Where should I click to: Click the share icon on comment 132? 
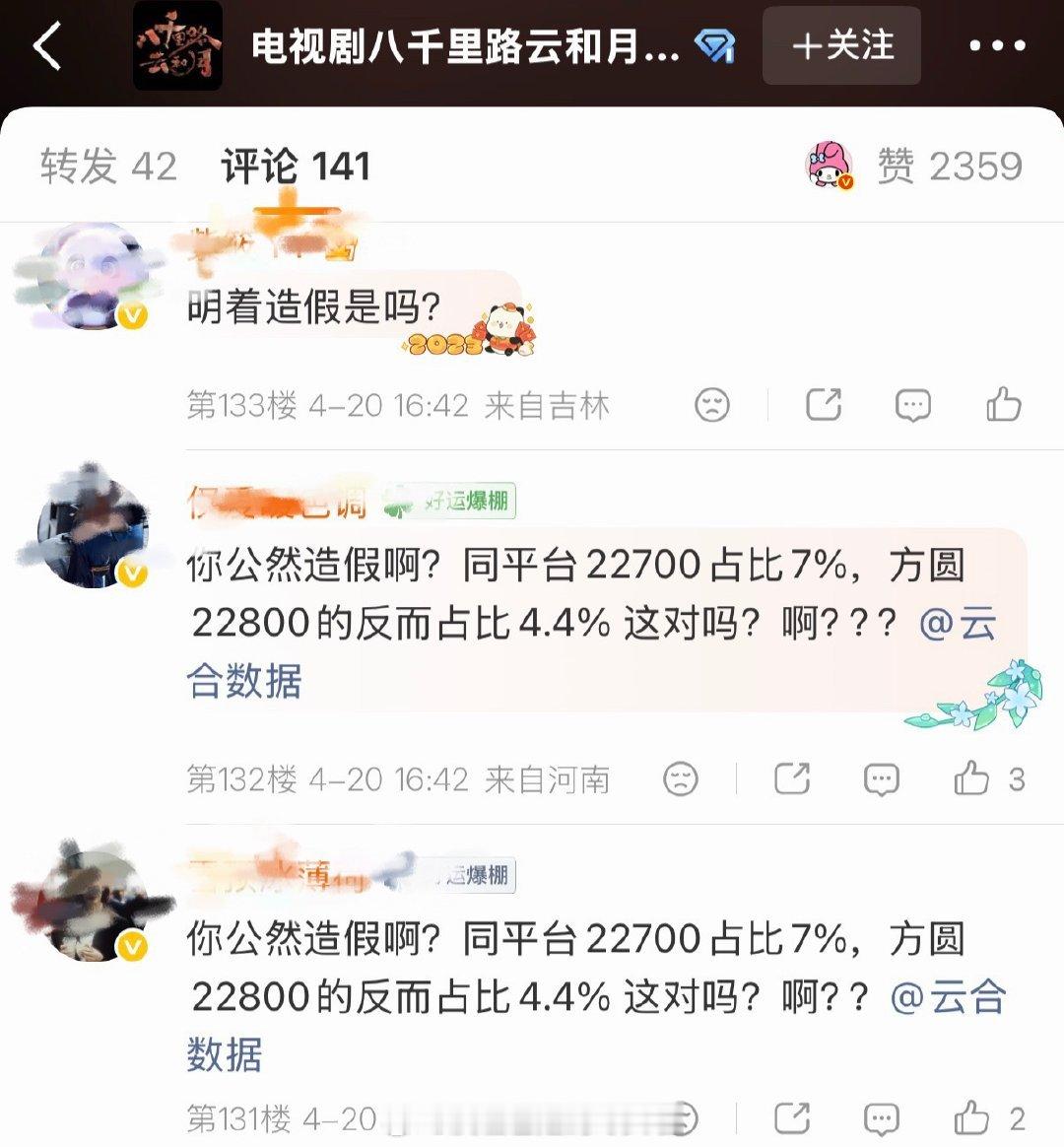[x=795, y=777]
